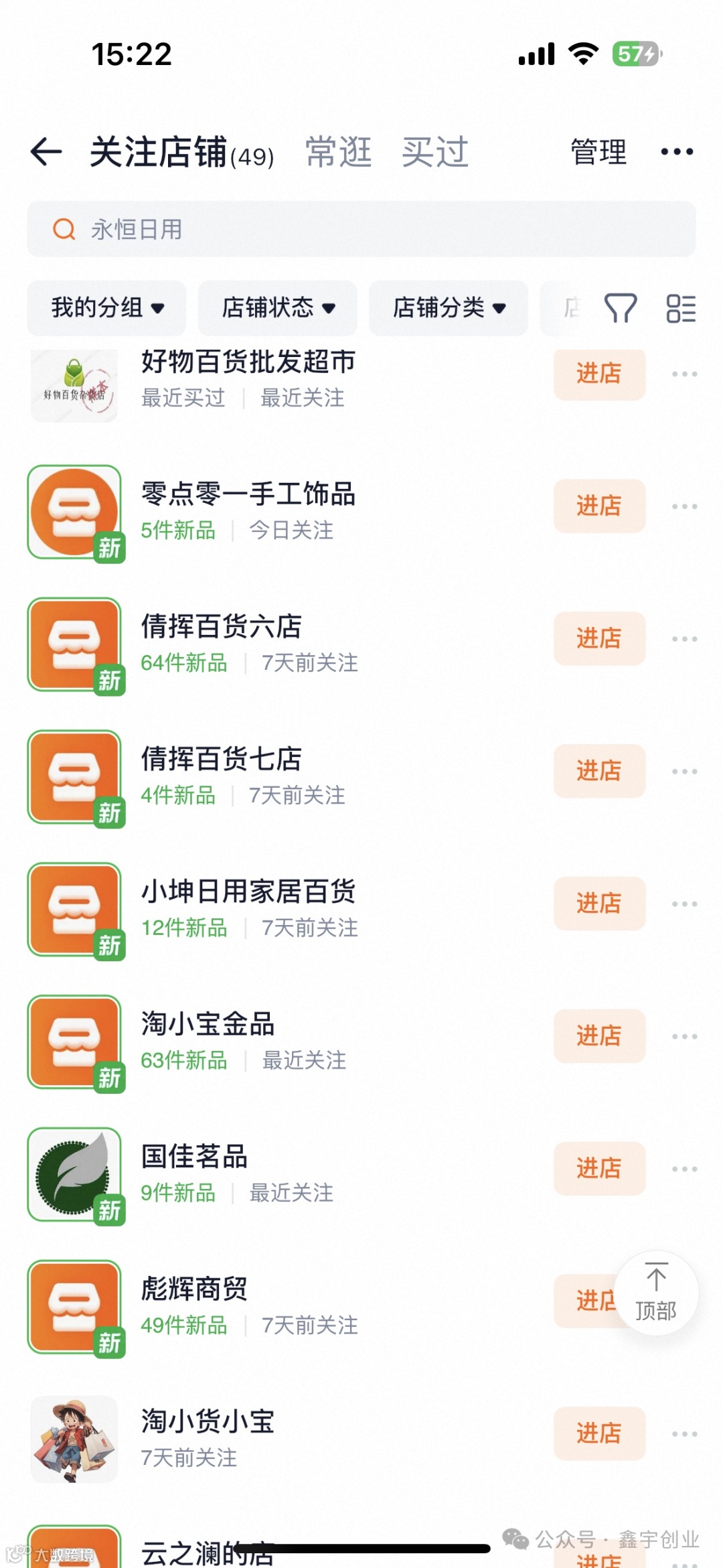Image resolution: width=723 pixels, height=1568 pixels.
Task: Click the 5件新品 label of 零点零一手工饰品
Action: pyautogui.click(x=177, y=530)
